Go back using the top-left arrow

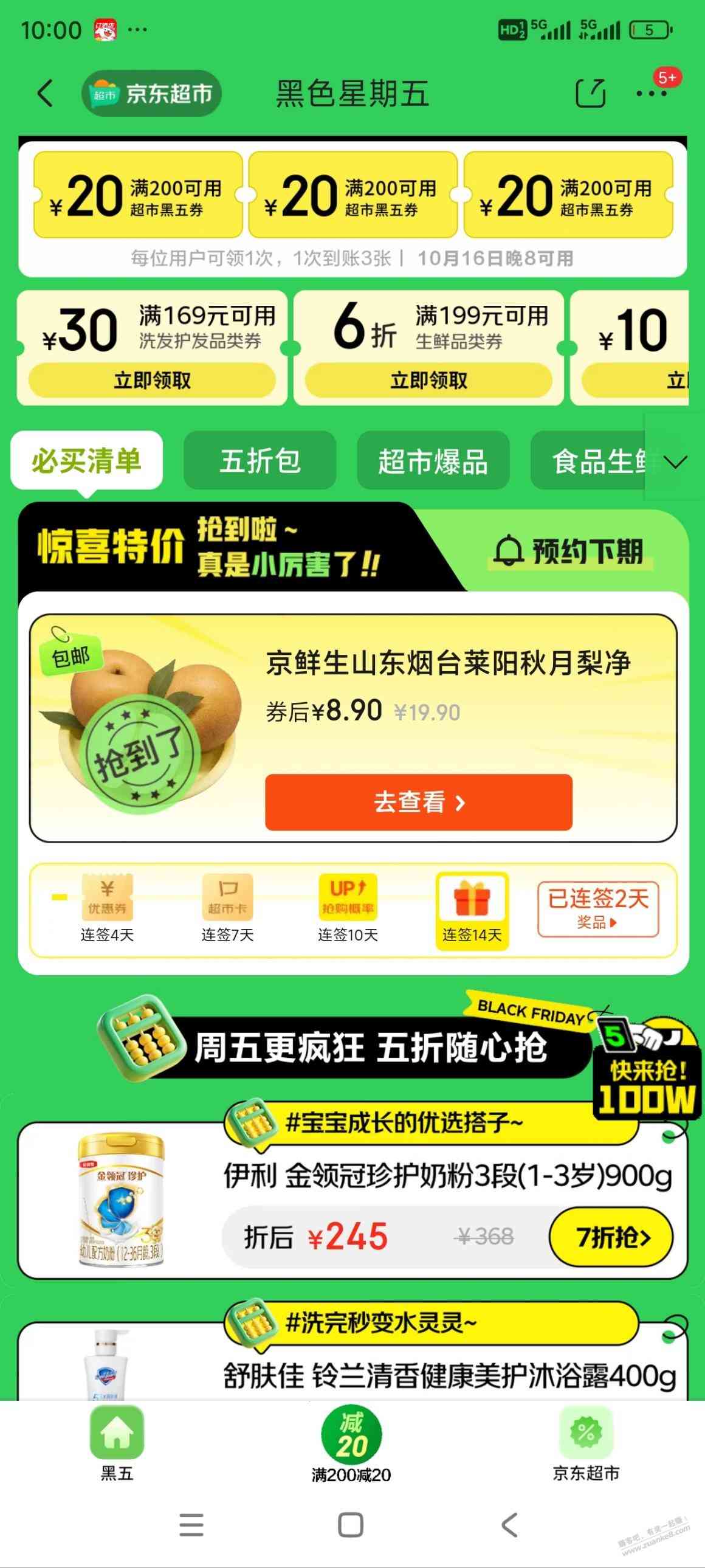click(x=46, y=94)
